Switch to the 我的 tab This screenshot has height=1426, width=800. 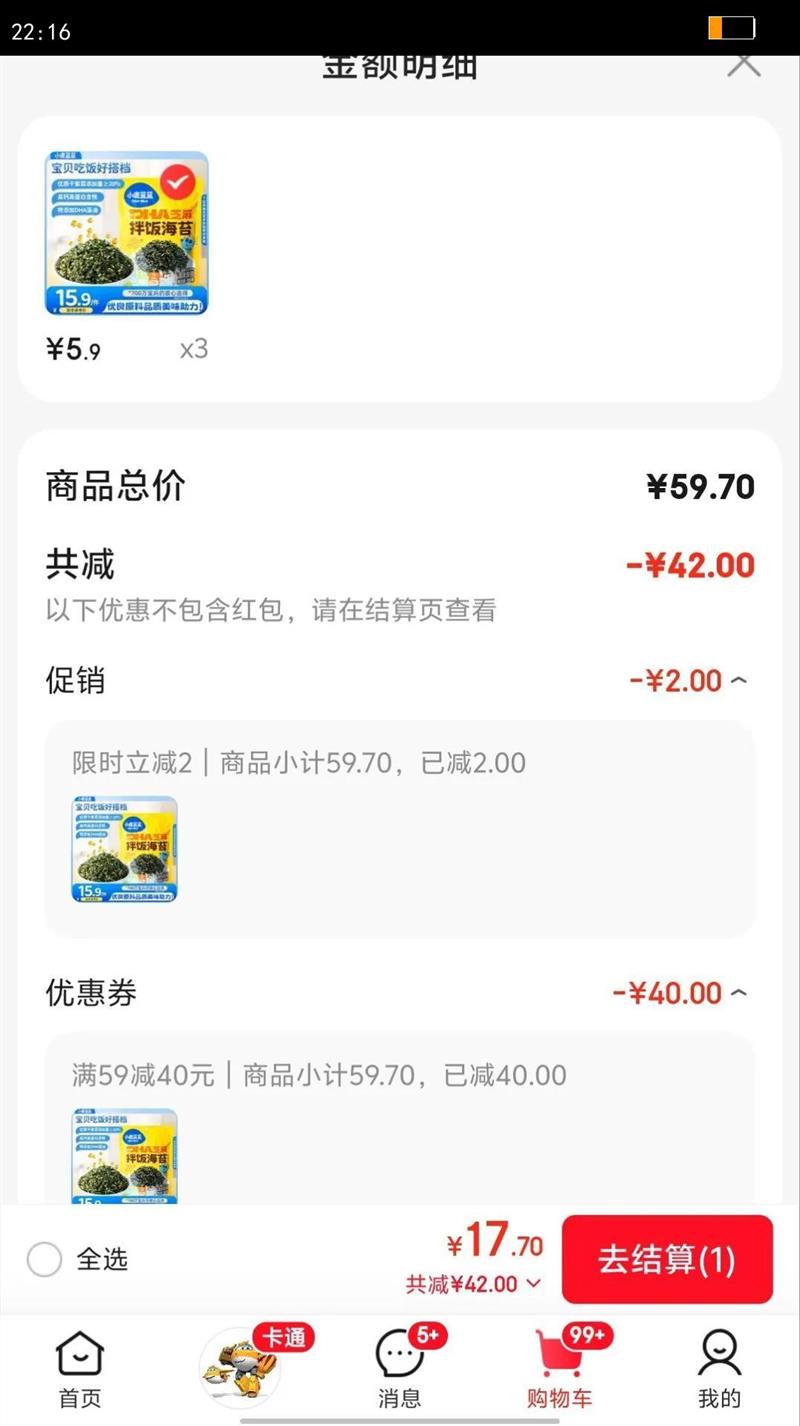719,1369
